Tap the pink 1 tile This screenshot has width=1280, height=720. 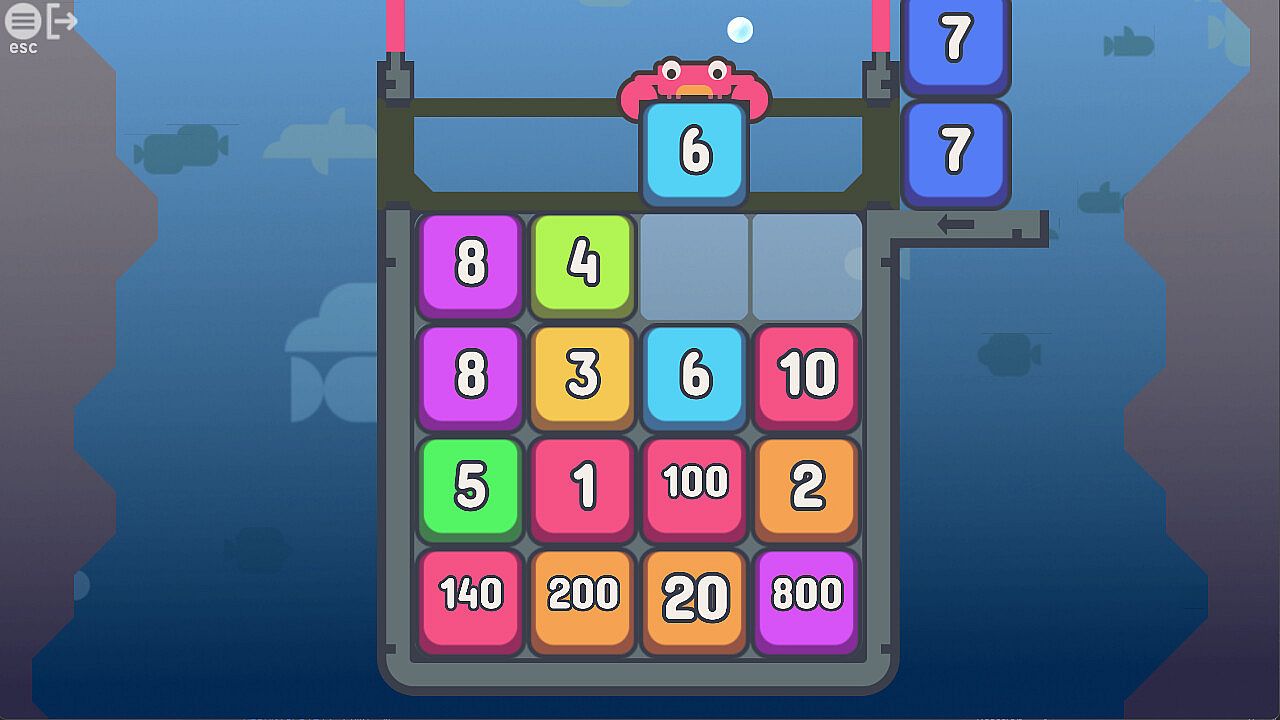[583, 487]
